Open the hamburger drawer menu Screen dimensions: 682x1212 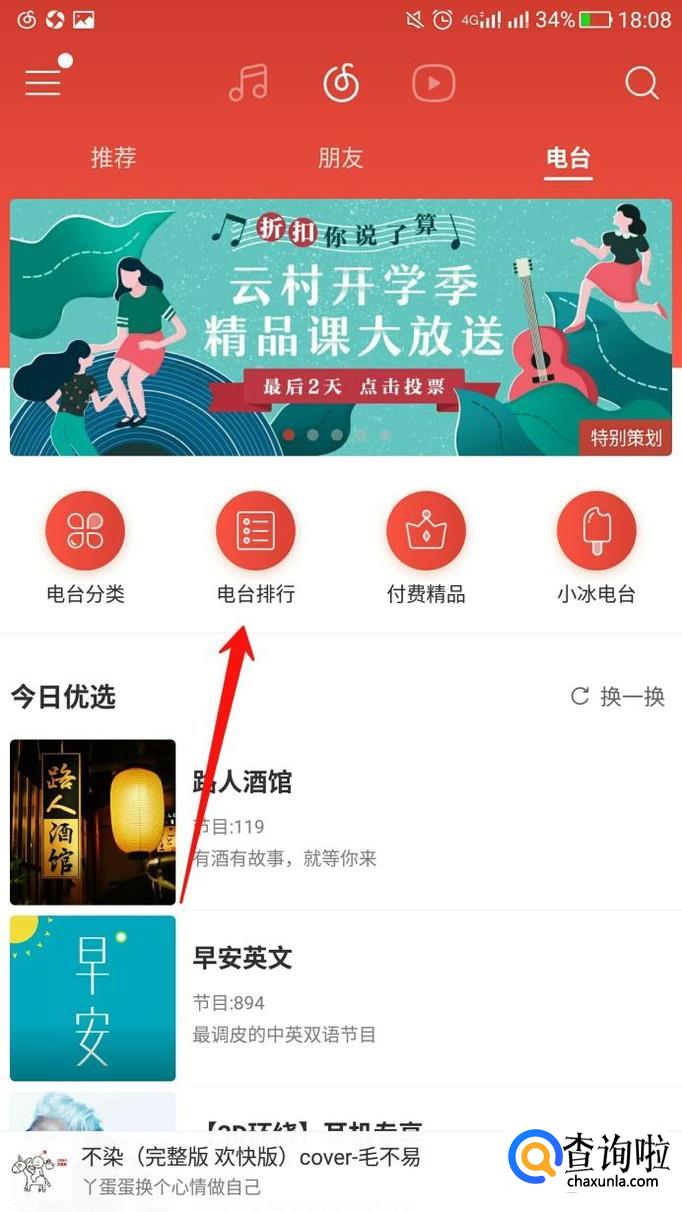click(43, 82)
